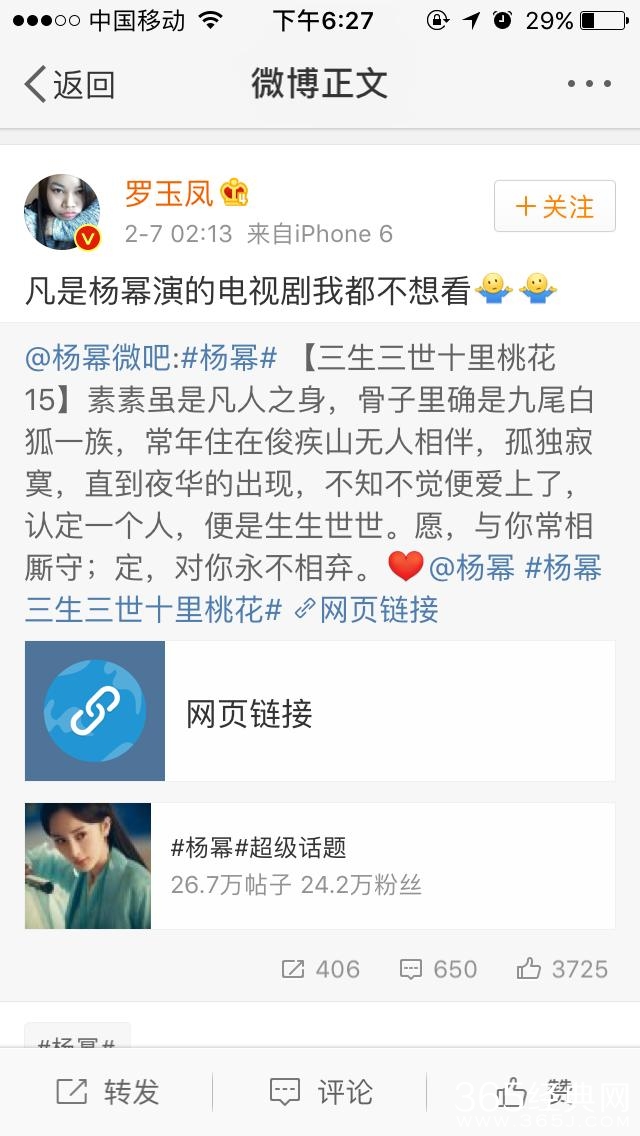Open the 网页链接 card
Image resolution: width=640 pixels, height=1136 pixels.
319,711
